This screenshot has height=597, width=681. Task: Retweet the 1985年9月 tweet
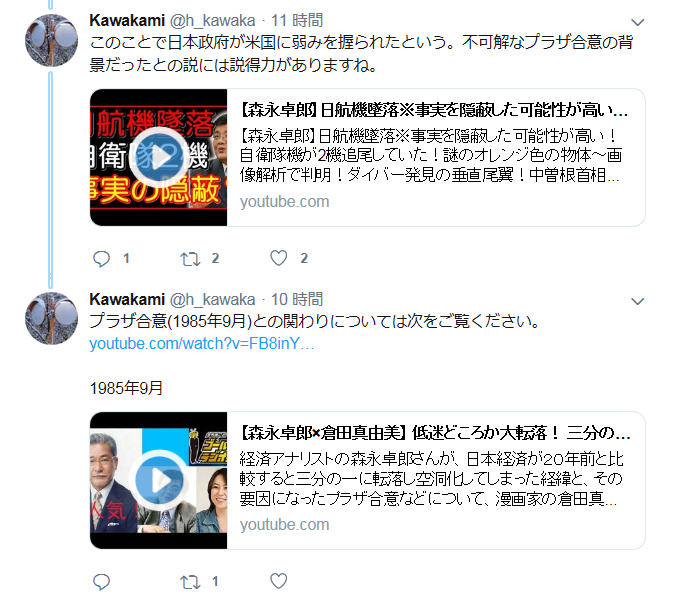click(x=189, y=580)
